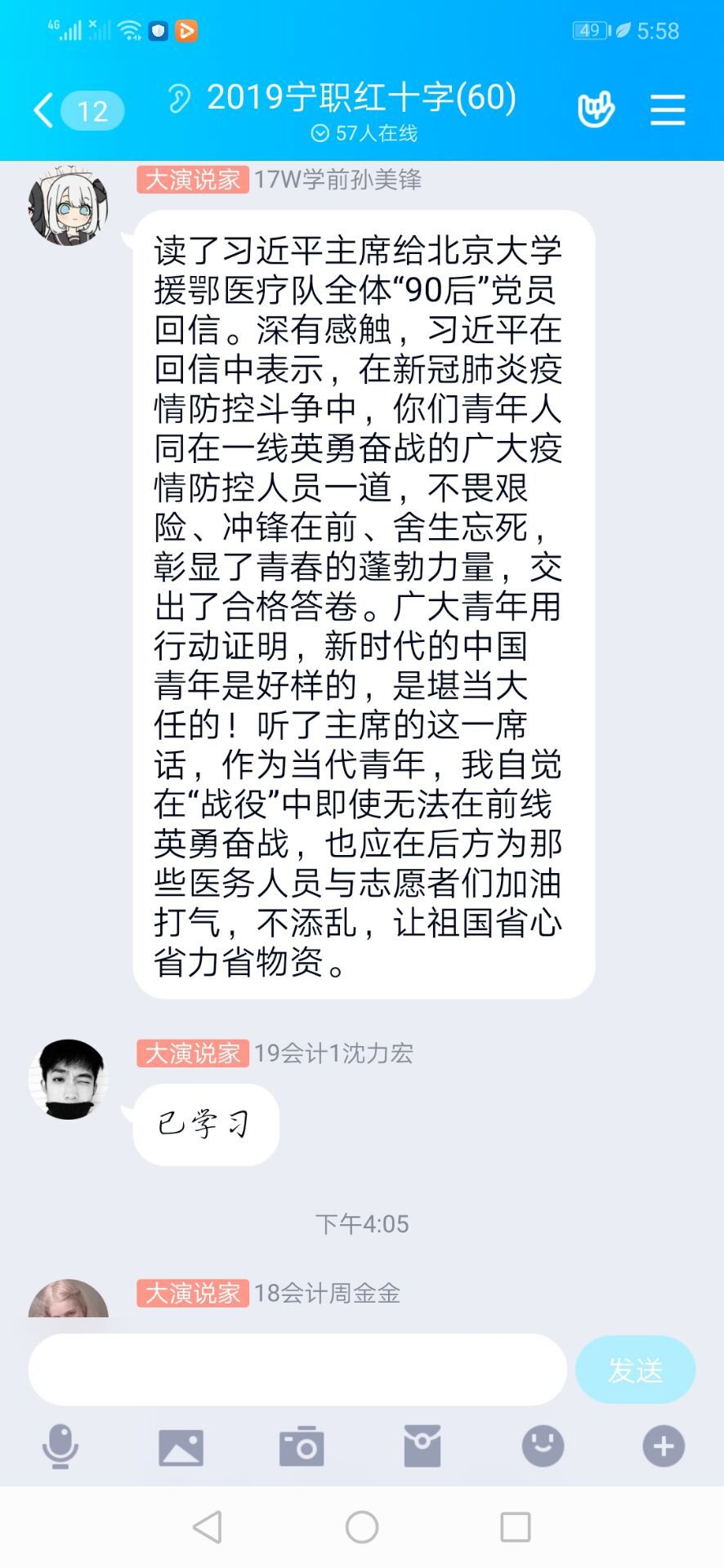The image size is (724, 1568).
Task: Tap the message input field
Action: point(297,1370)
